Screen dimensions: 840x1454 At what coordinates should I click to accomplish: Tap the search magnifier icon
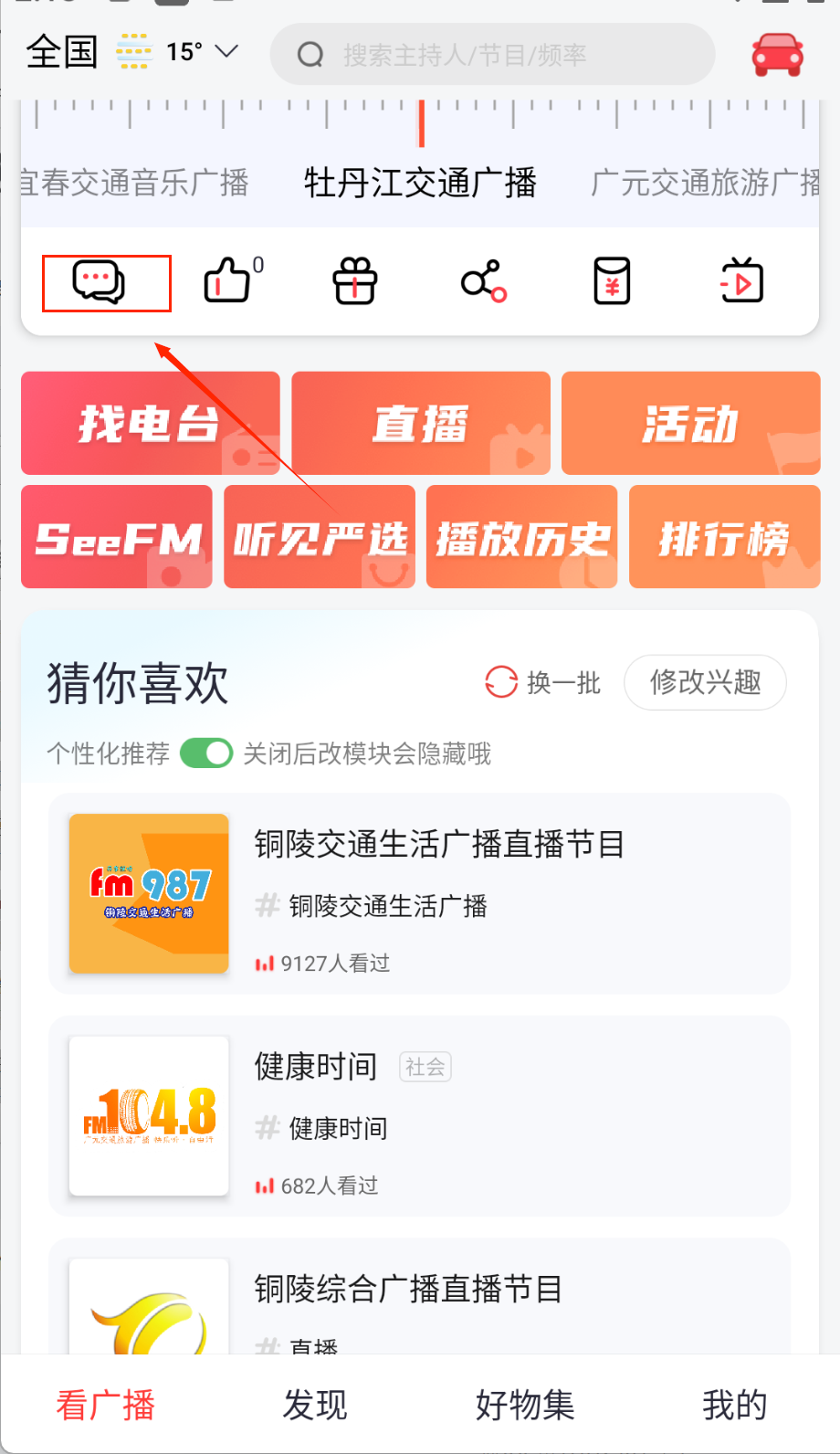click(310, 53)
